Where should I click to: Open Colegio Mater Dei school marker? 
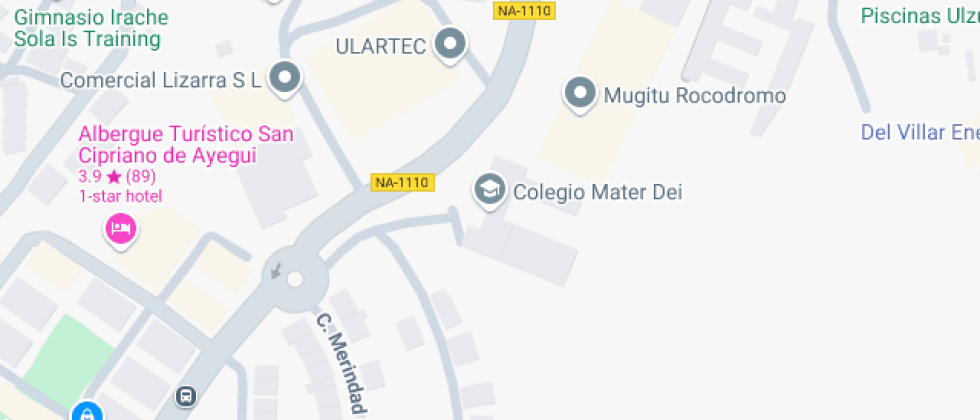pyautogui.click(x=489, y=189)
